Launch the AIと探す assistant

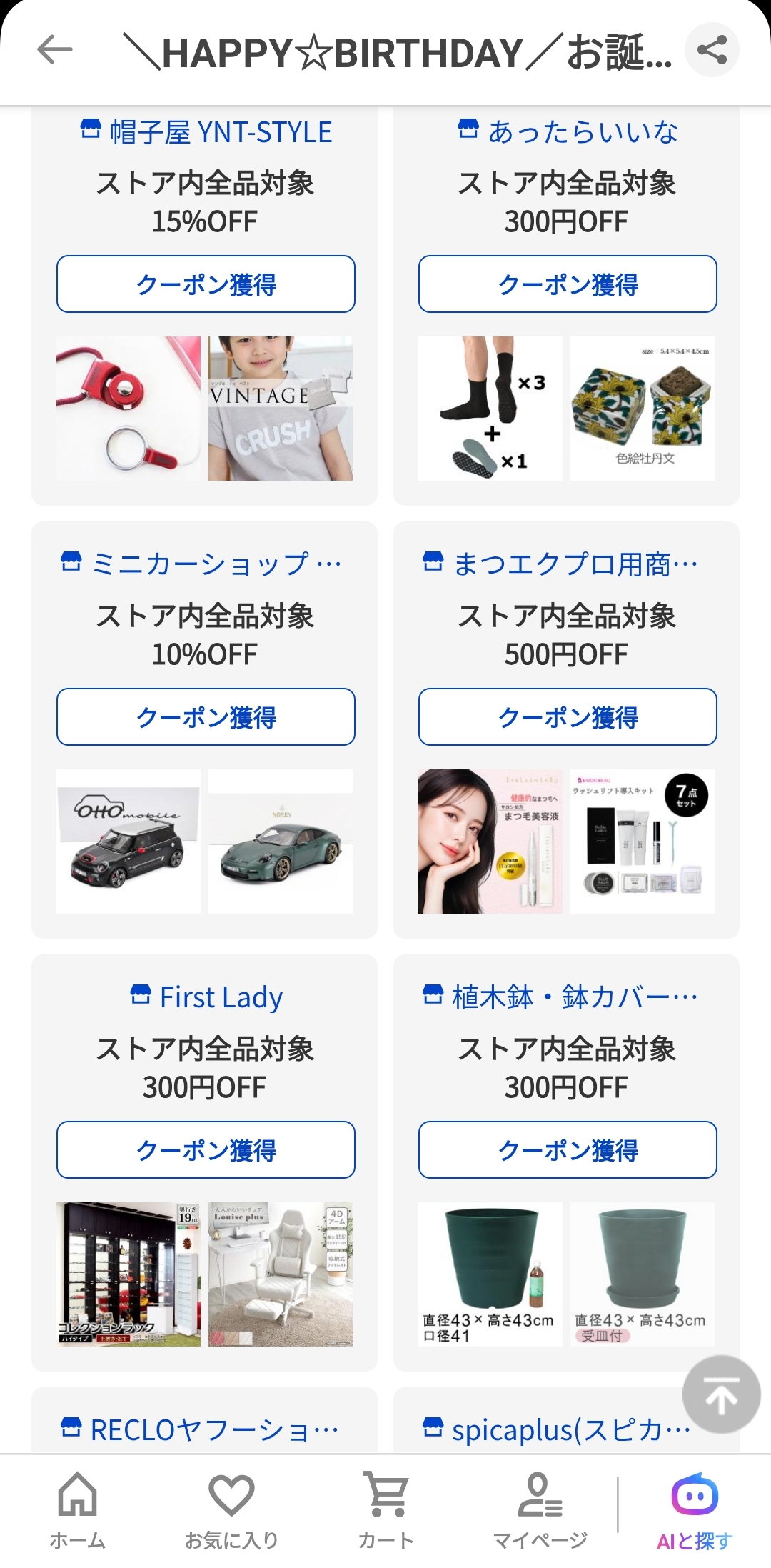pos(695,1510)
